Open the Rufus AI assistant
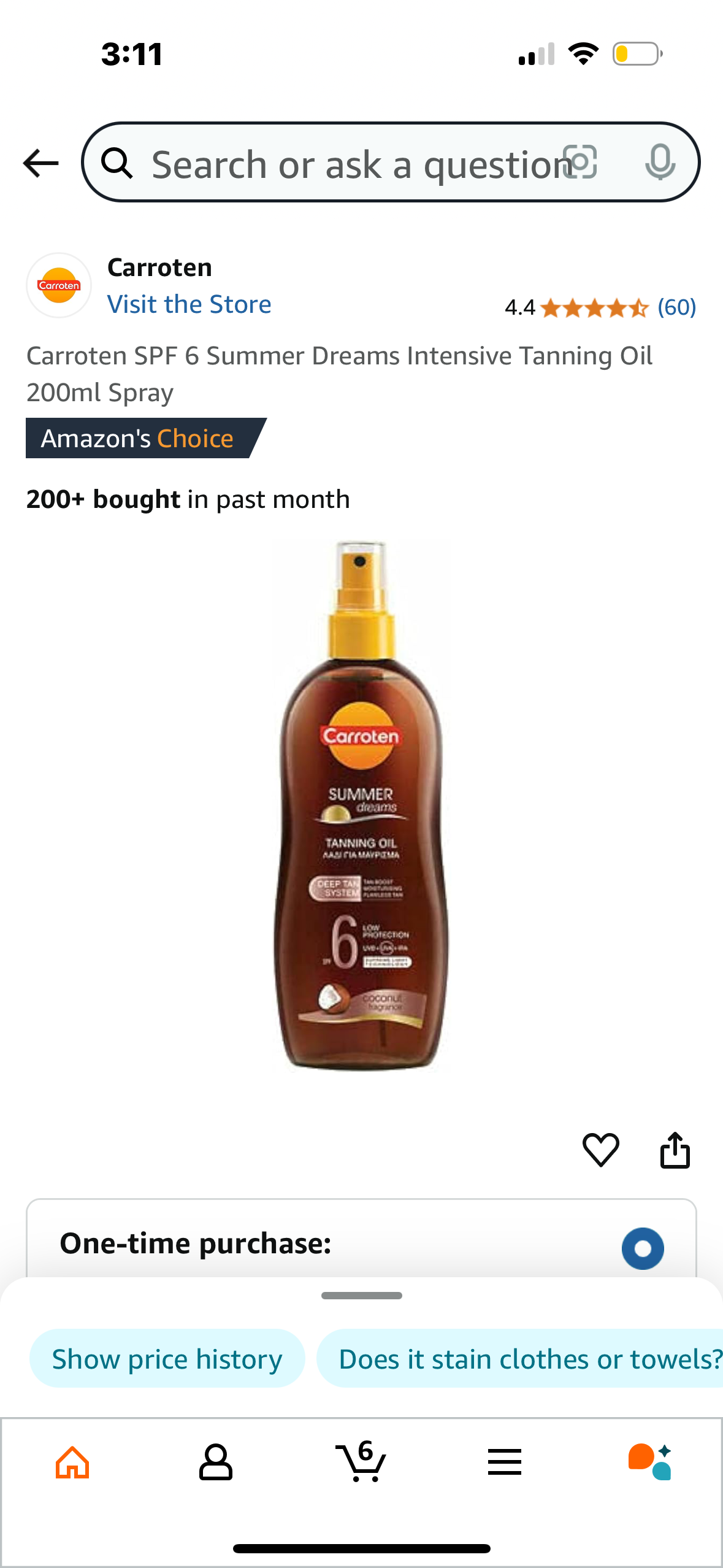The width and height of the screenshot is (723, 1568). pyautogui.click(x=649, y=1462)
